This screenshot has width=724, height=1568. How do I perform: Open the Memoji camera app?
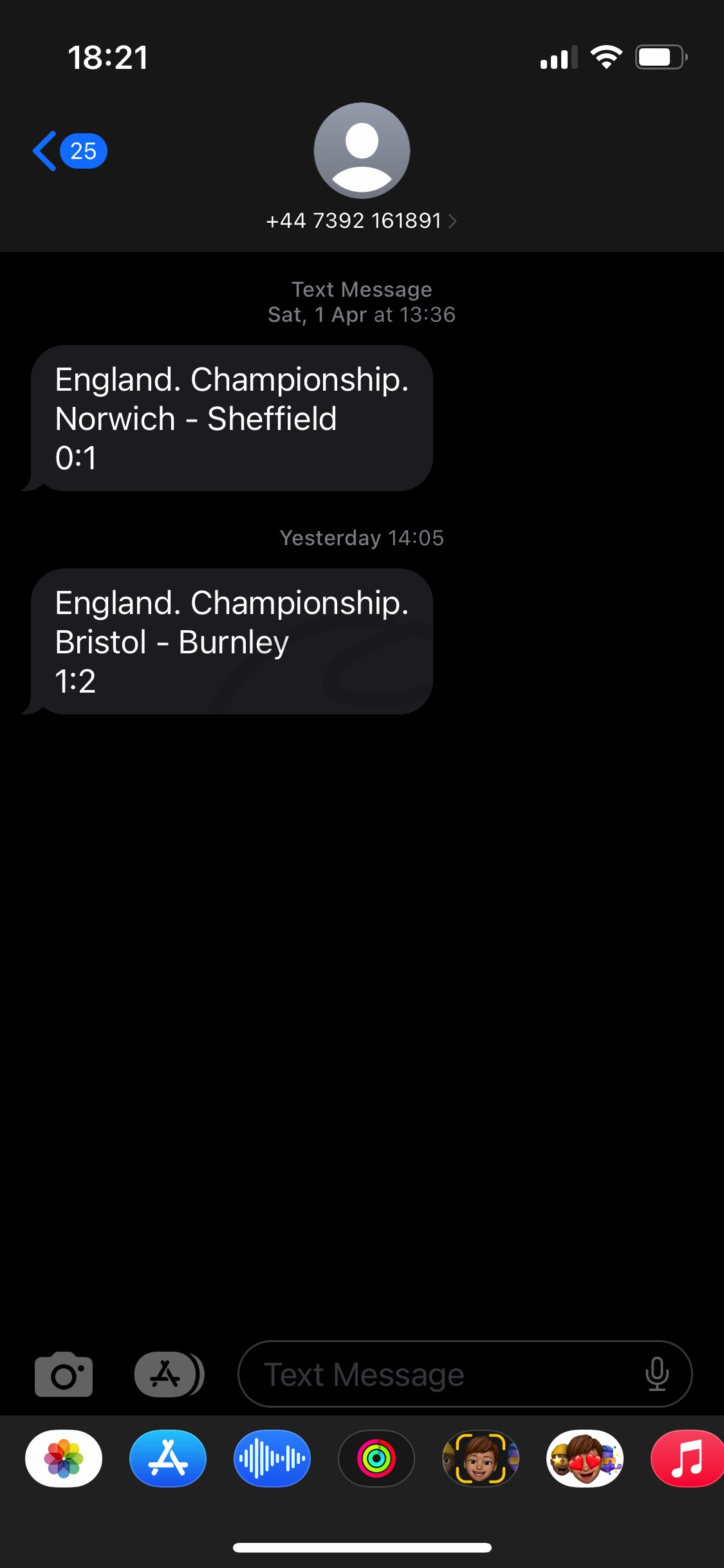click(x=481, y=1459)
